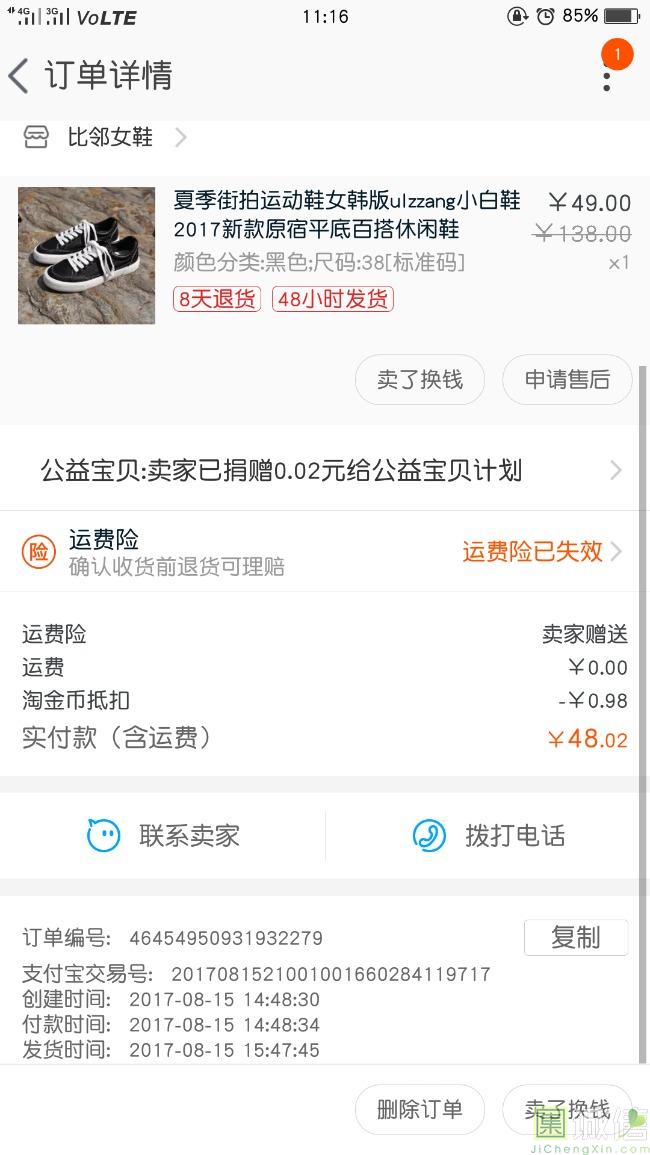Contact the seller via 联系卖家
The width and height of the screenshot is (650, 1155).
click(x=165, y=835)
